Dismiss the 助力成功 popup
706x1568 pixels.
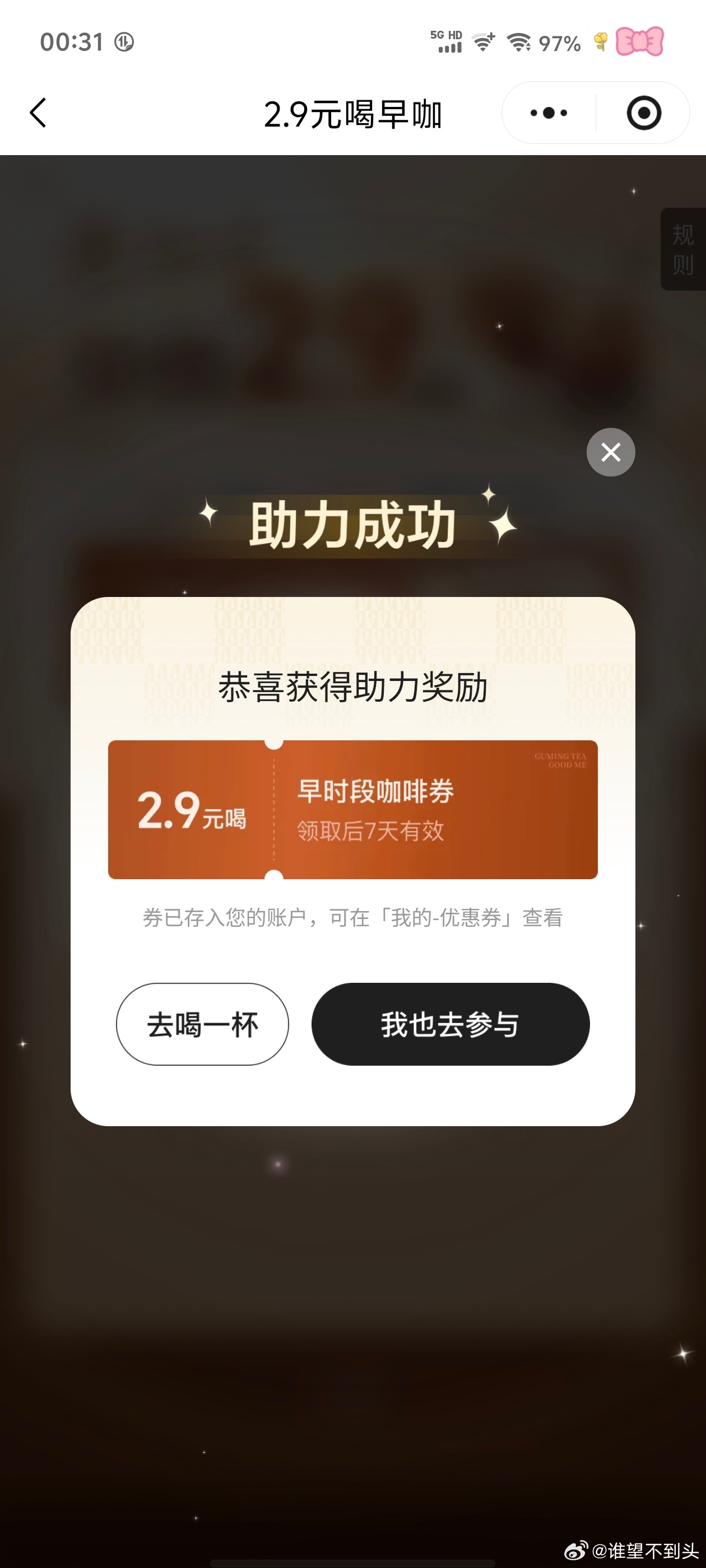[610, 452]
